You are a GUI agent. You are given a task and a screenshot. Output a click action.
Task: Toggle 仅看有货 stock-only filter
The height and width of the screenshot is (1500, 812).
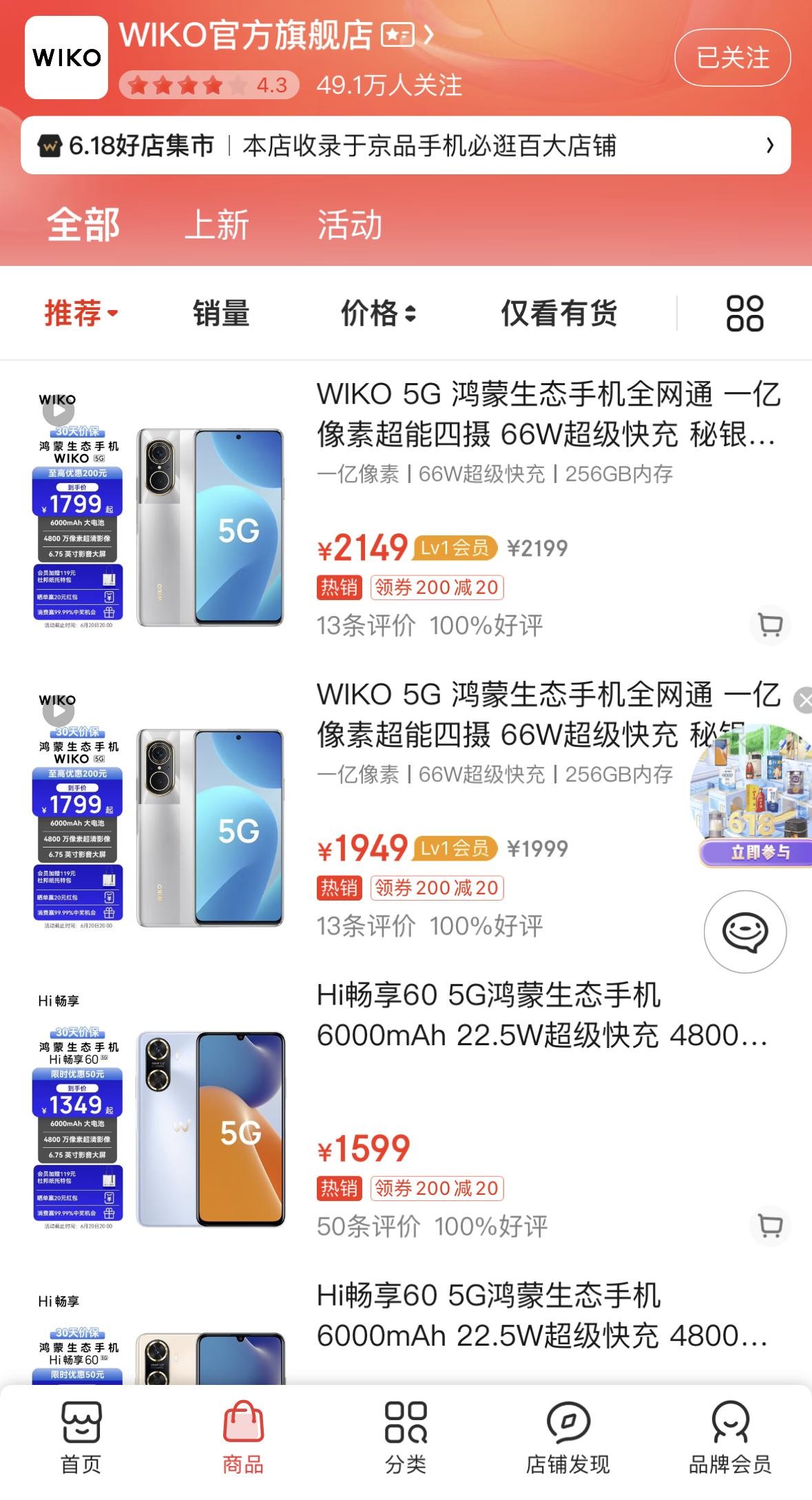(x=558, y=314)
